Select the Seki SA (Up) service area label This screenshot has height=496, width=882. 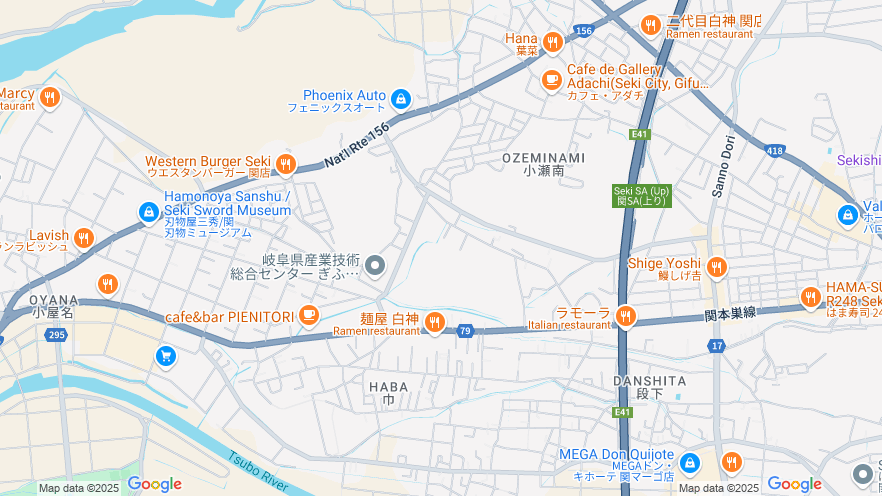tap(641, 195)
